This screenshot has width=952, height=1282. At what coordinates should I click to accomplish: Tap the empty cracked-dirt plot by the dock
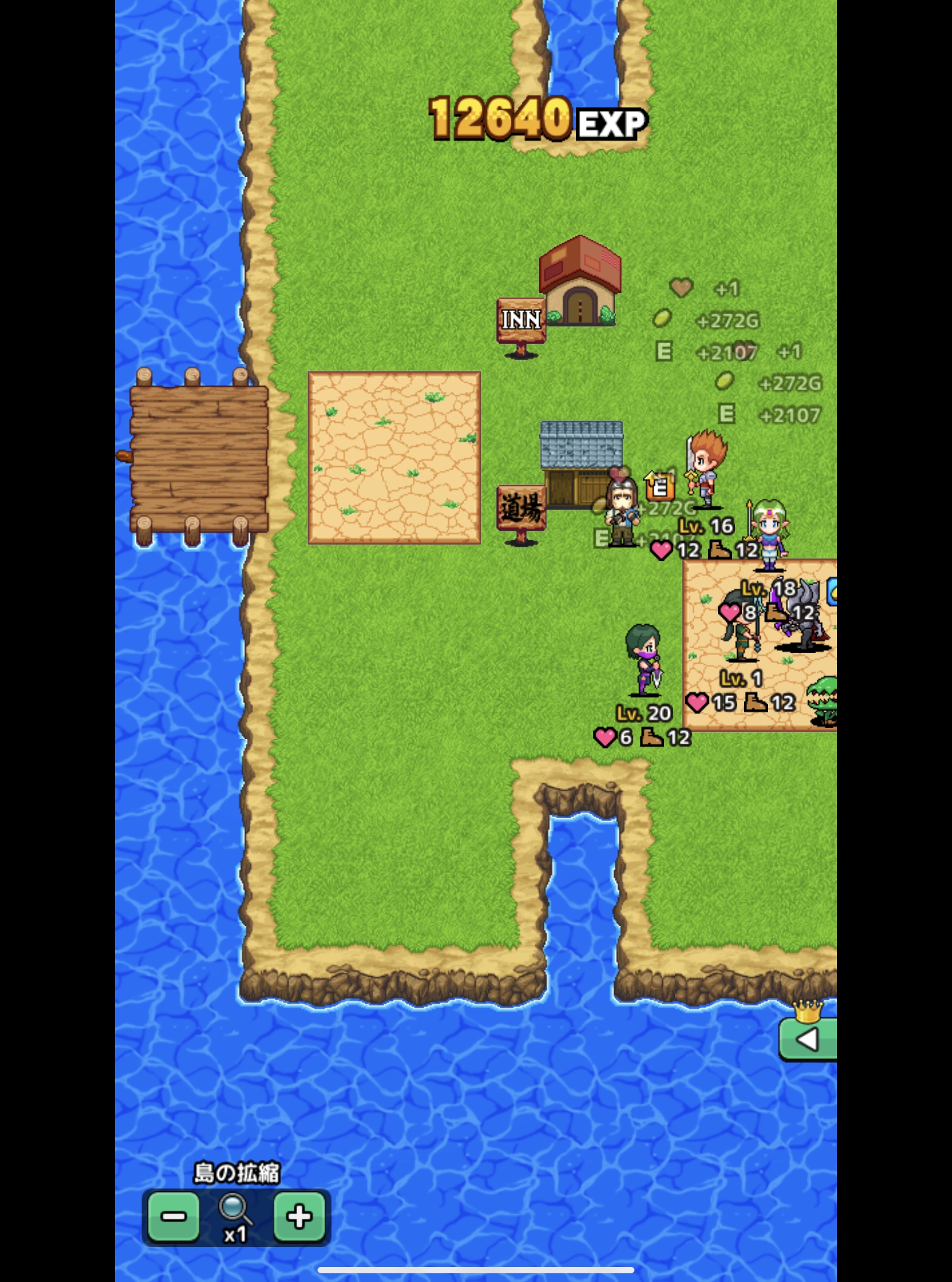[x=394, y=458]
